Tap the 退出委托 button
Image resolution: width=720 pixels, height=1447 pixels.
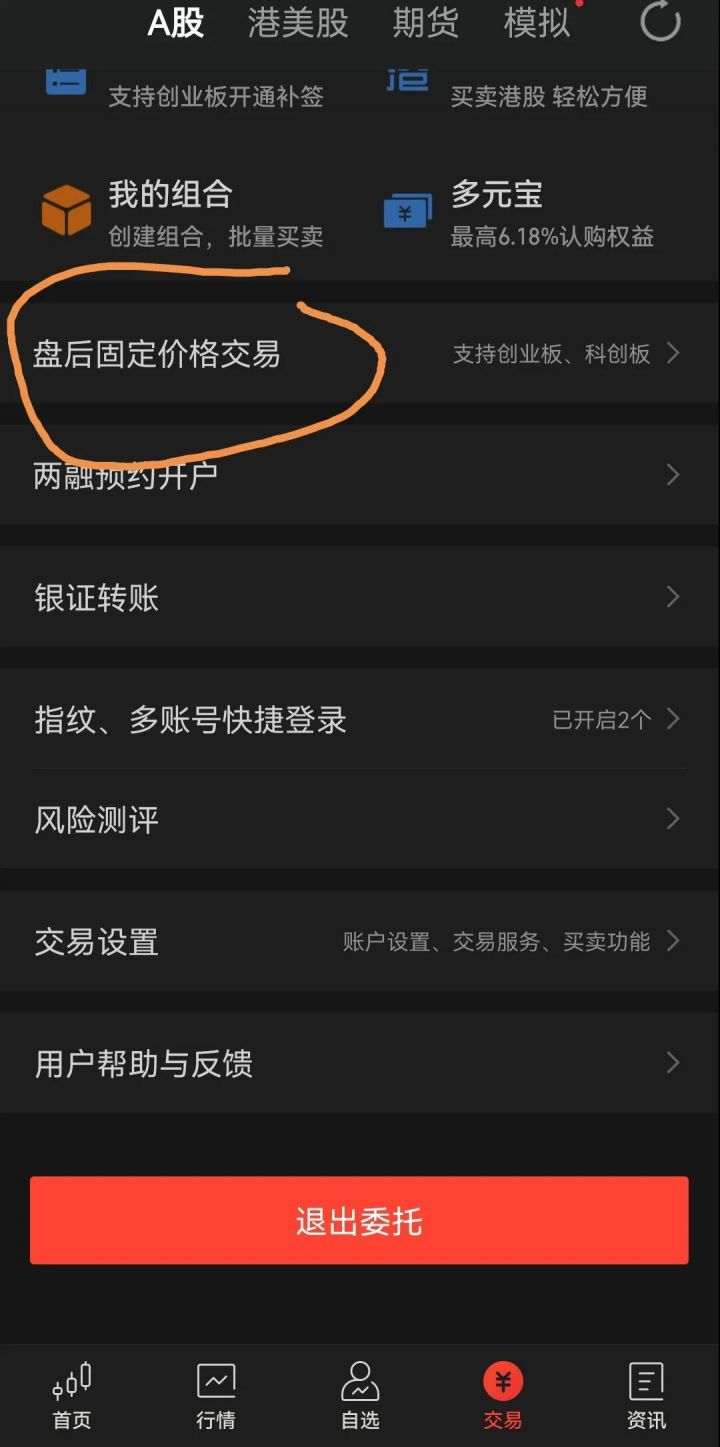(x=359, y=1221)
